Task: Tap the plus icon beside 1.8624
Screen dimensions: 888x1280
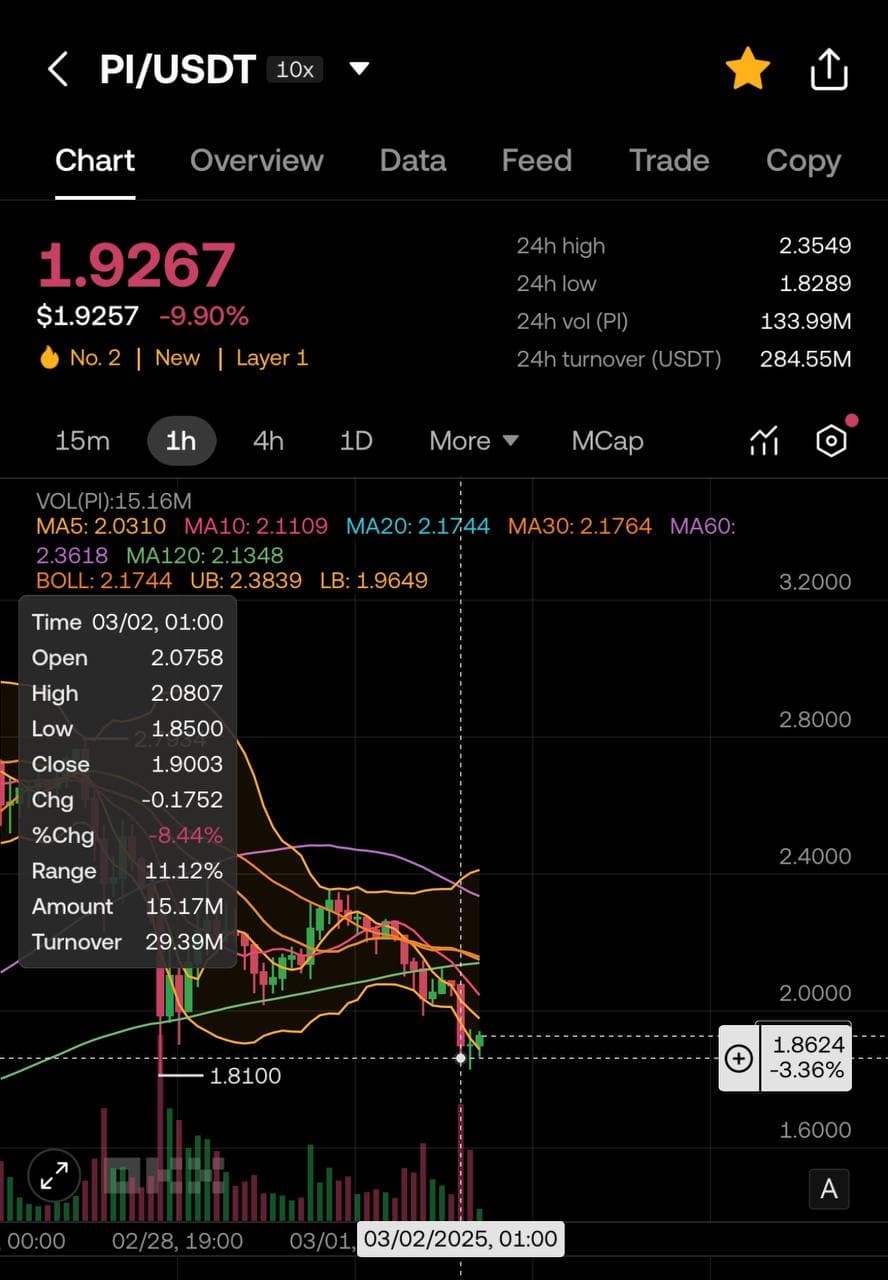Action: (738, 1058)
